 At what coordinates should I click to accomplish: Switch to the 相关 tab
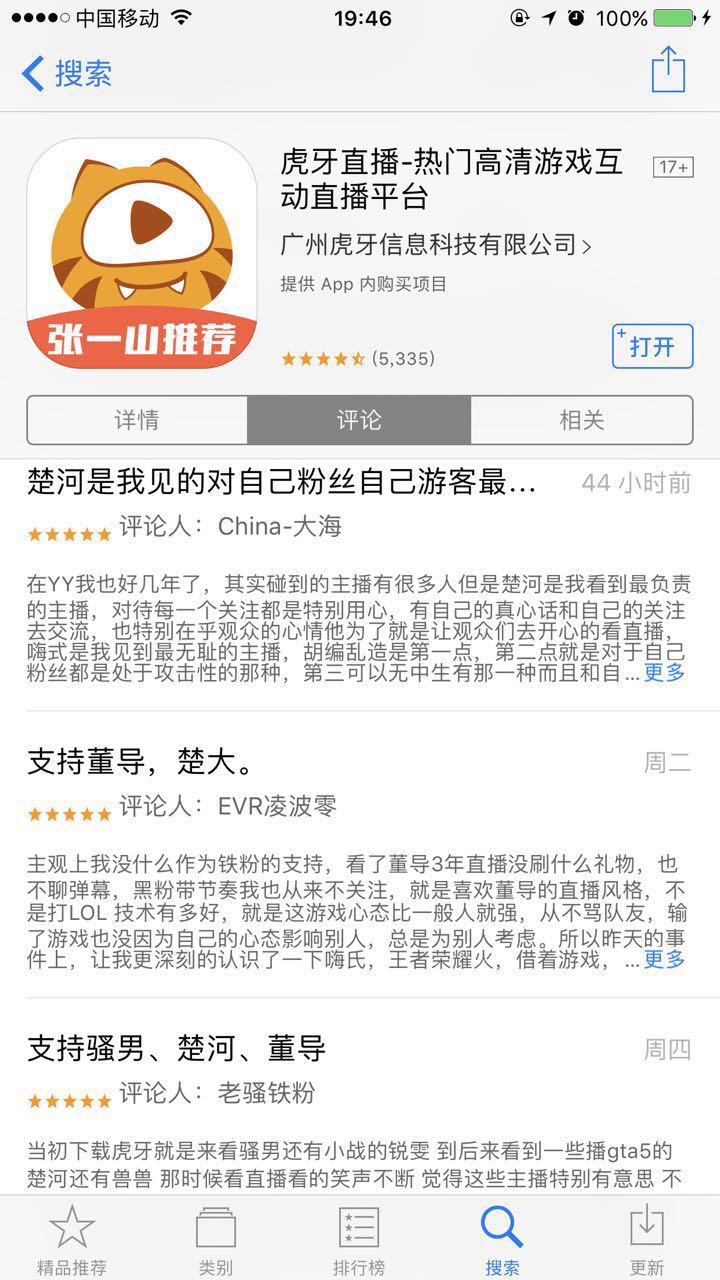(581, 420)
